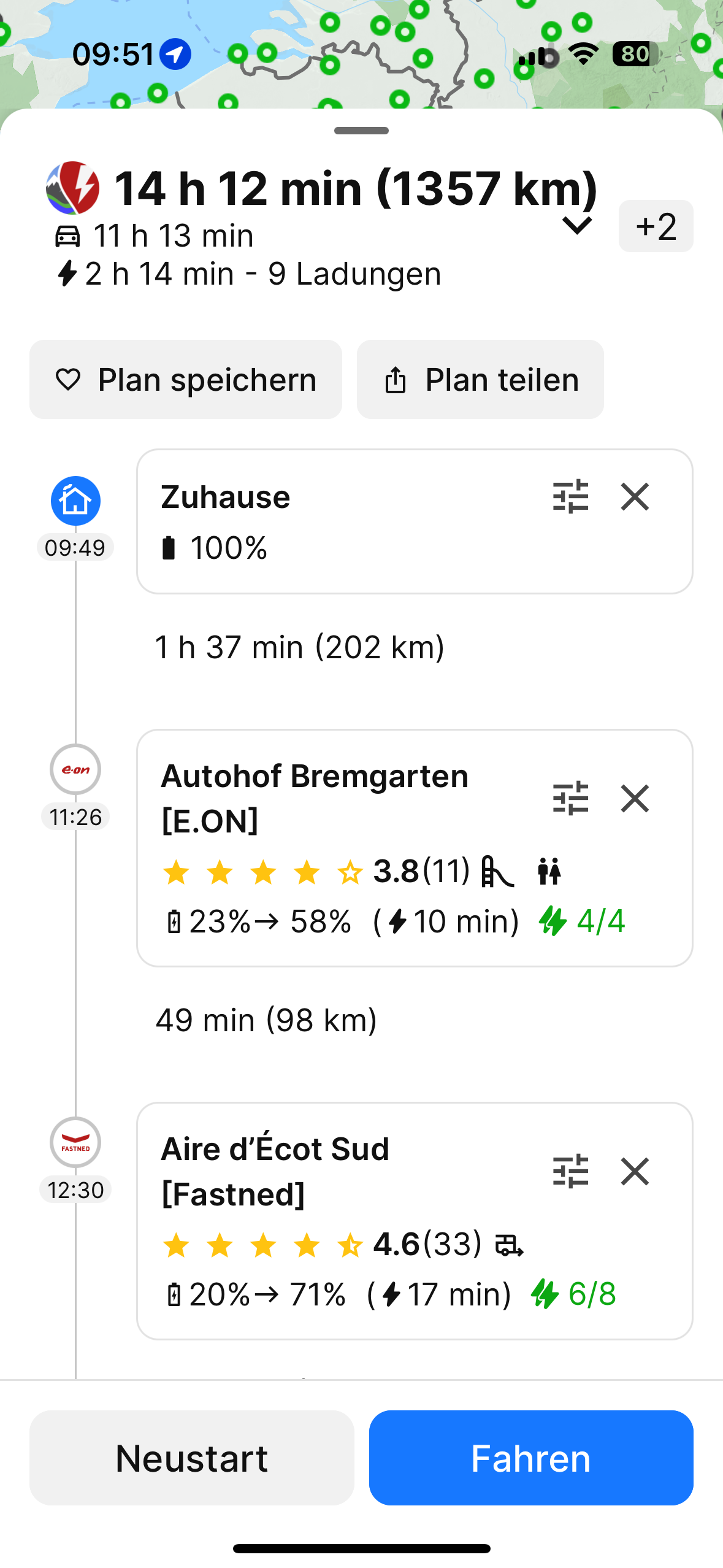Remove Aire d'Écot Sud charging stop

pos(635,1171)
